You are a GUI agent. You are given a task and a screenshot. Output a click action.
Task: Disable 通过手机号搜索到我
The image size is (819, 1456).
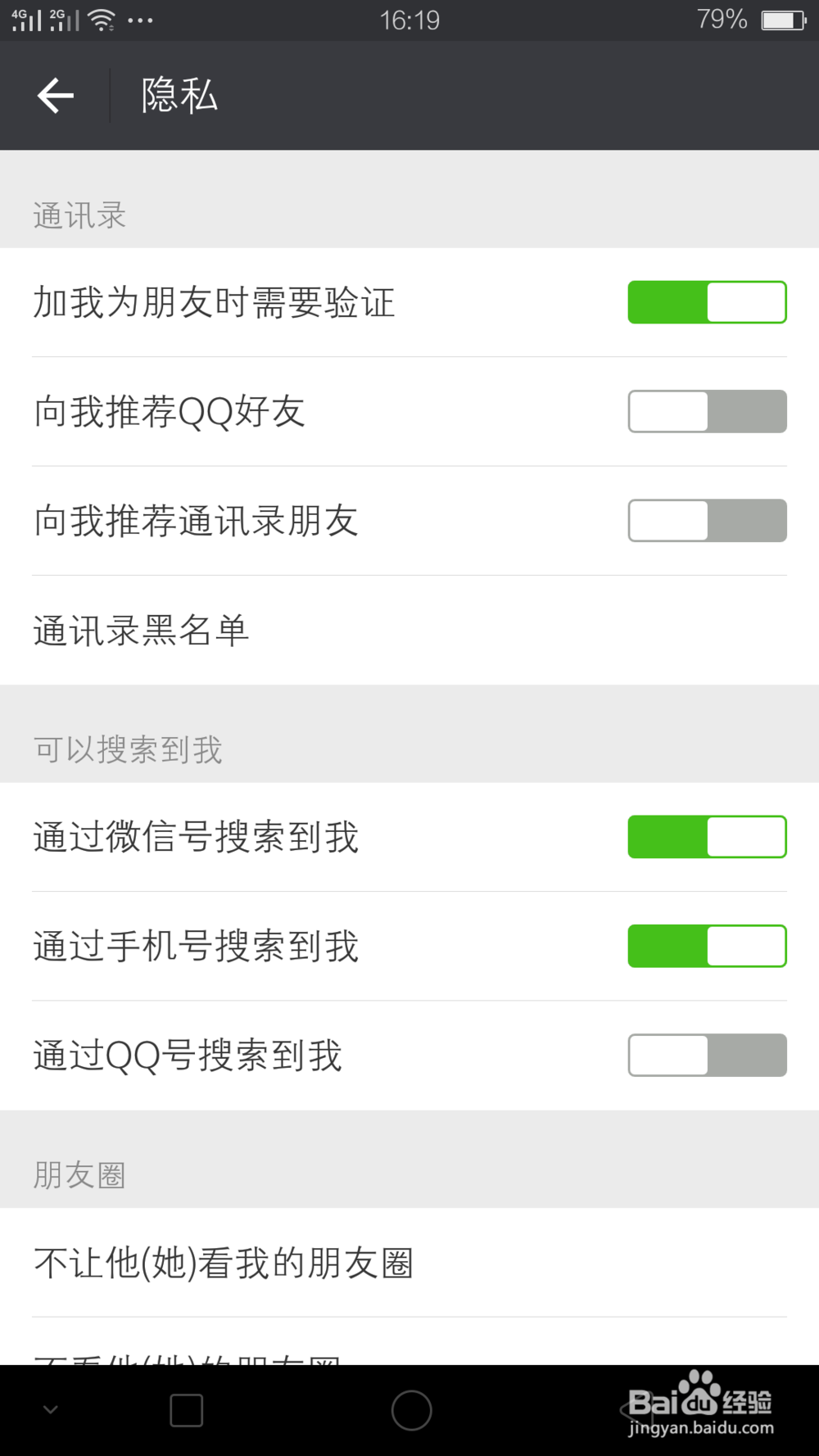pos(707,946)
